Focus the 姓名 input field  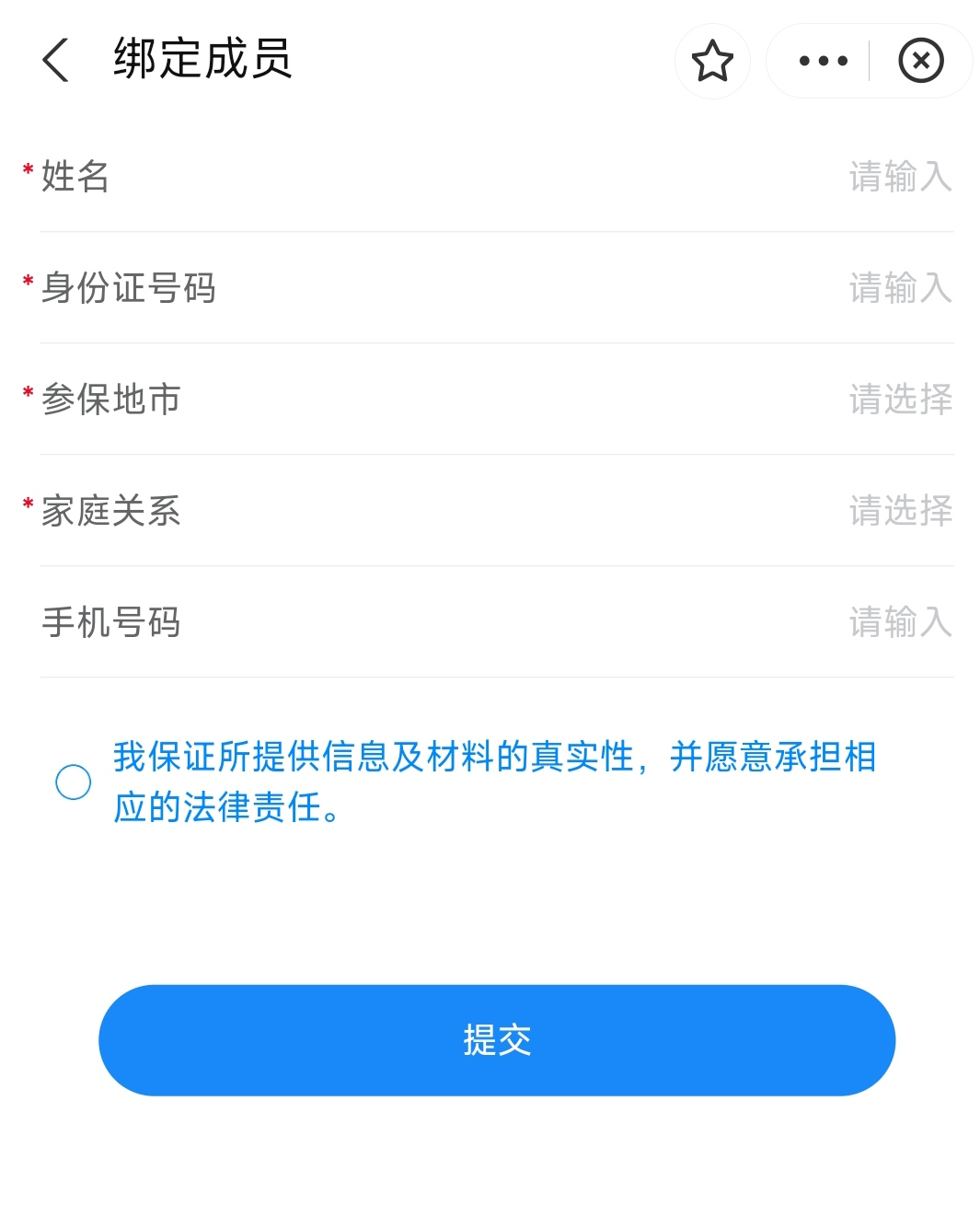[x=898, y=177]
